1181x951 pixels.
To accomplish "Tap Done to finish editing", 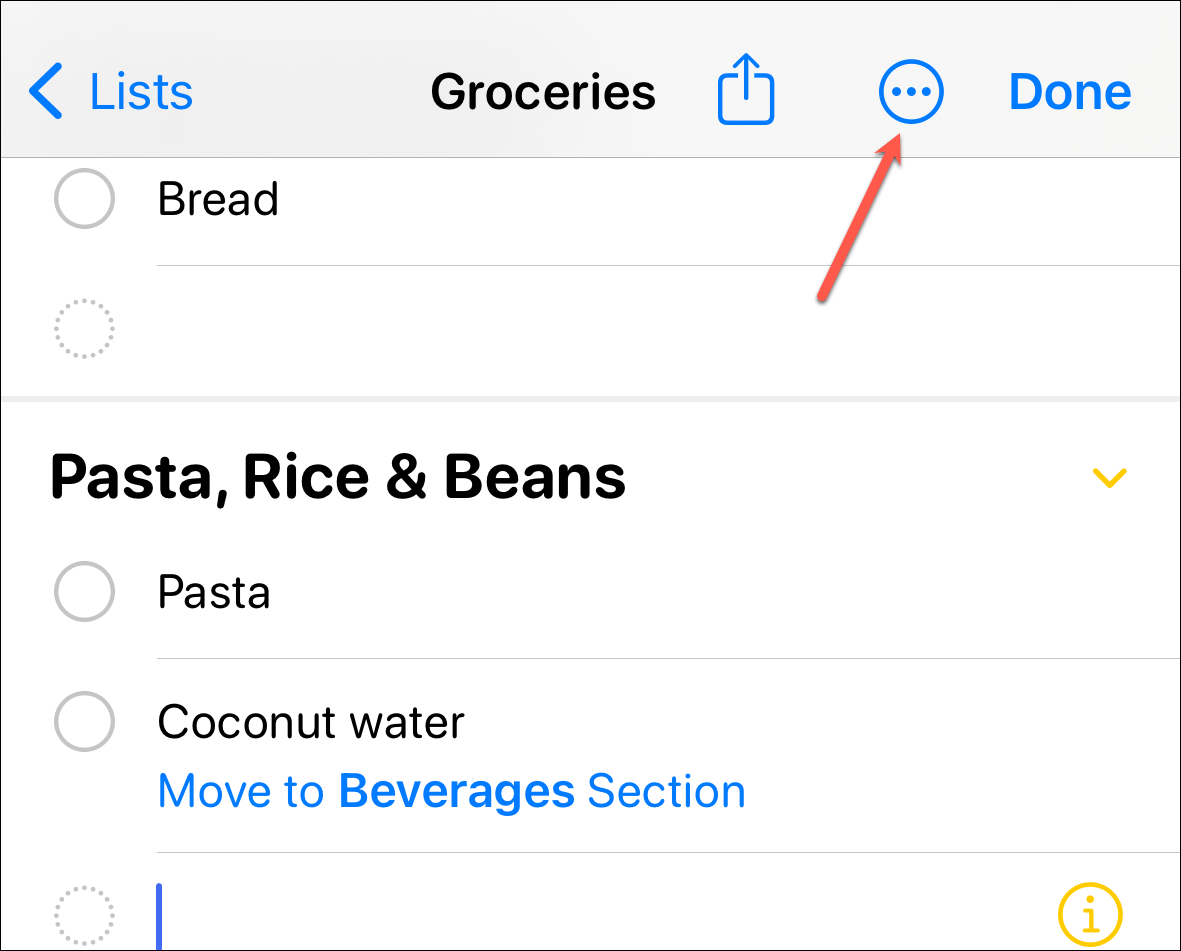I will point(1069,92).
